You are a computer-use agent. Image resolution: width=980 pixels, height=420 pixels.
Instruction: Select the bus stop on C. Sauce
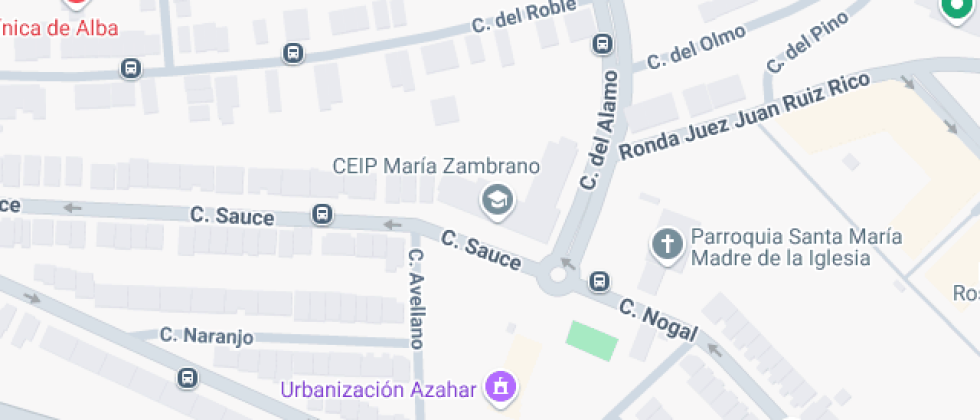[x=322, y=215]
